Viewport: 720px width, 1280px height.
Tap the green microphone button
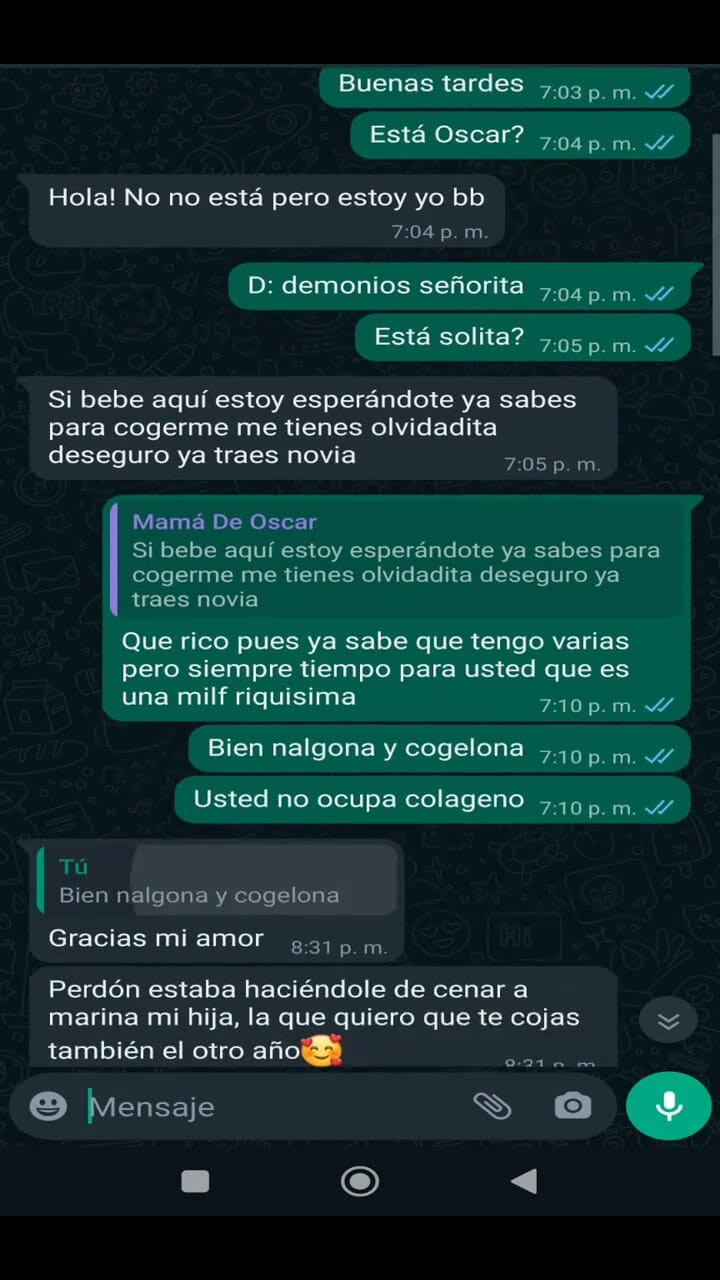(x=668, y=1106)
